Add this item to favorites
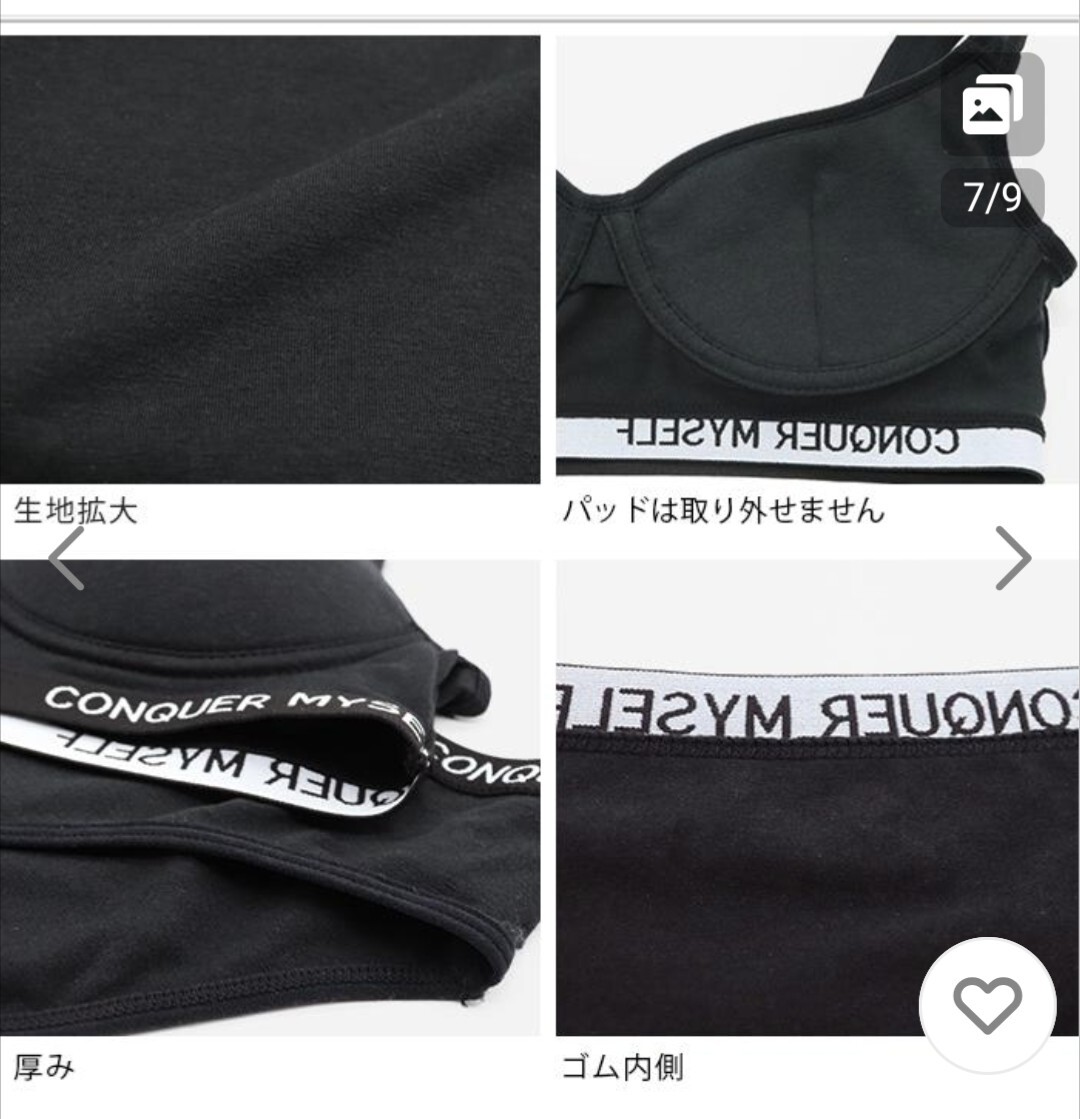 pyautogui.click(x=987, y=1004)
